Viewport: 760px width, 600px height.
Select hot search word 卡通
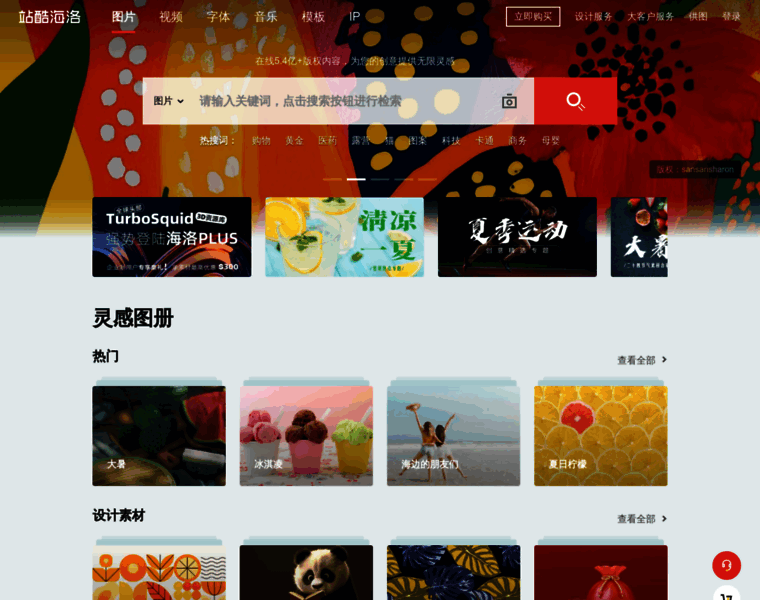pos(484,141)
